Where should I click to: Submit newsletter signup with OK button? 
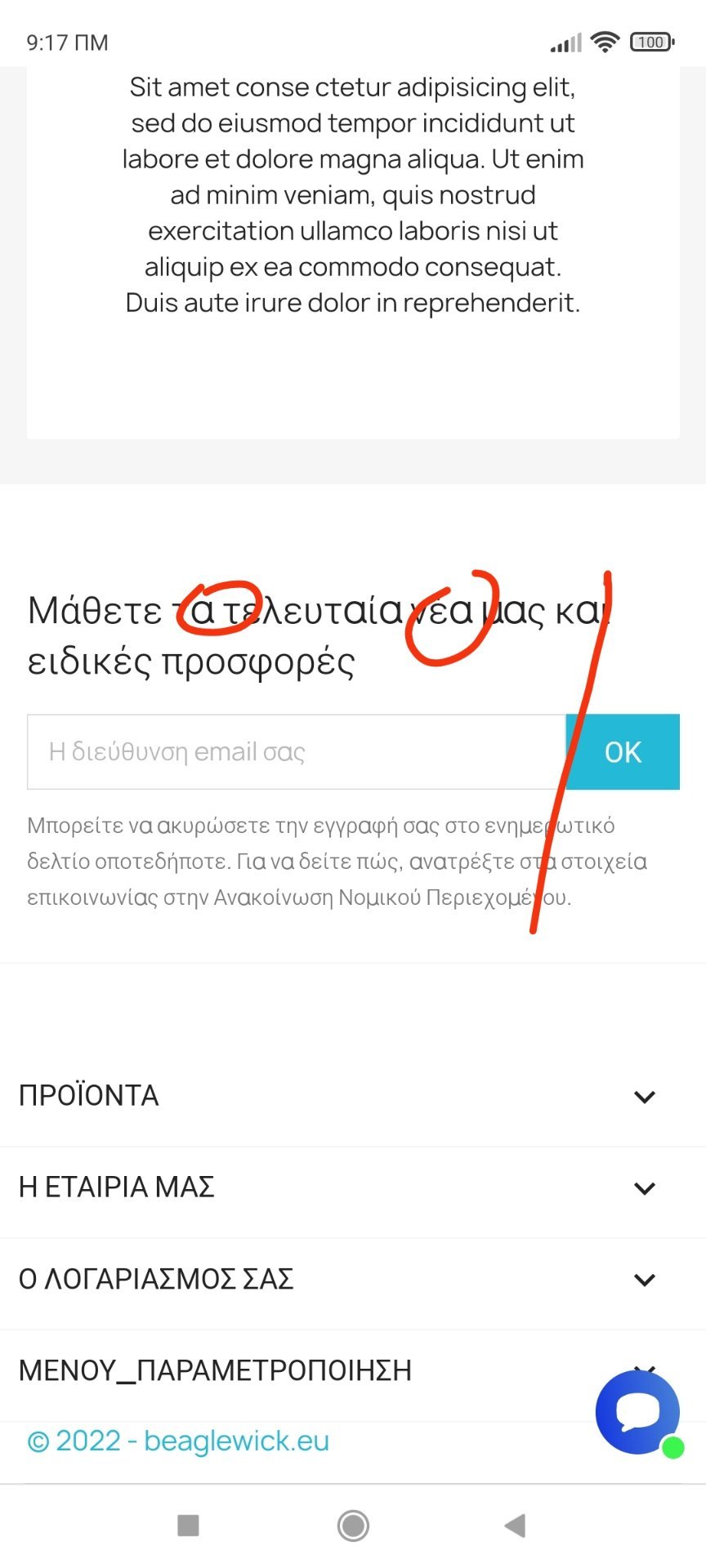[x=623, y=751]
